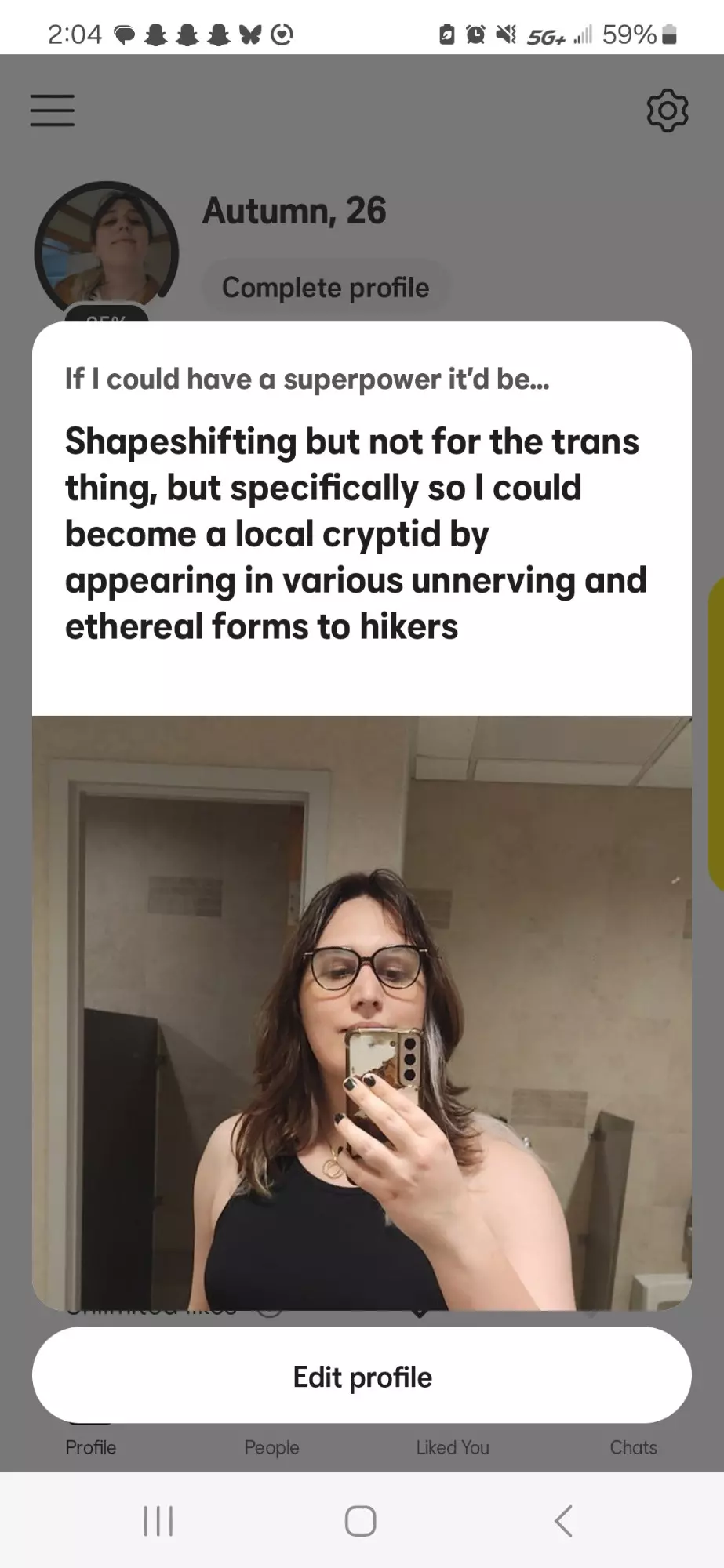Open Autumn's profile picture
724x1568 pixels.
pyautogui.click(x=107, y=251)
